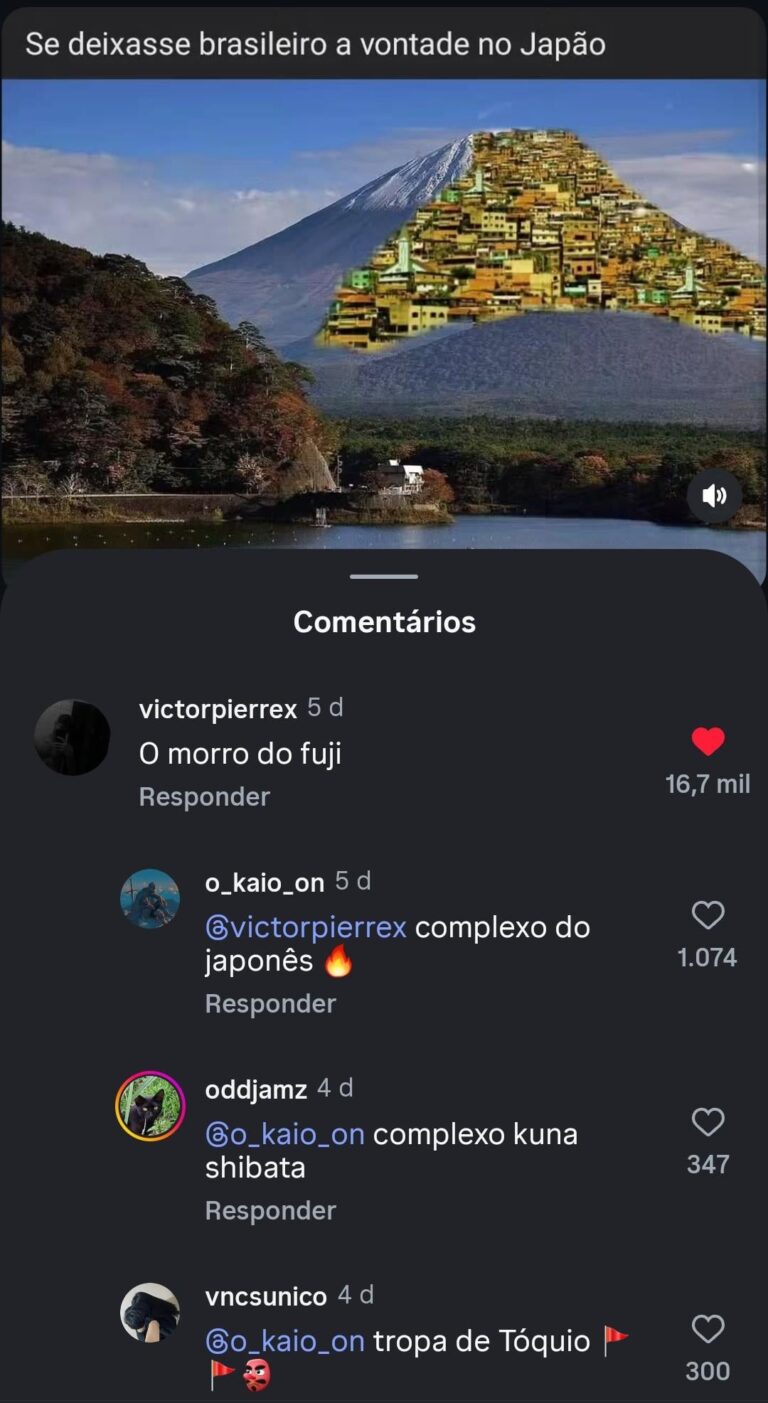
Task: Open o_kaio_on's profile picture
Action: [x=150, y=899]
